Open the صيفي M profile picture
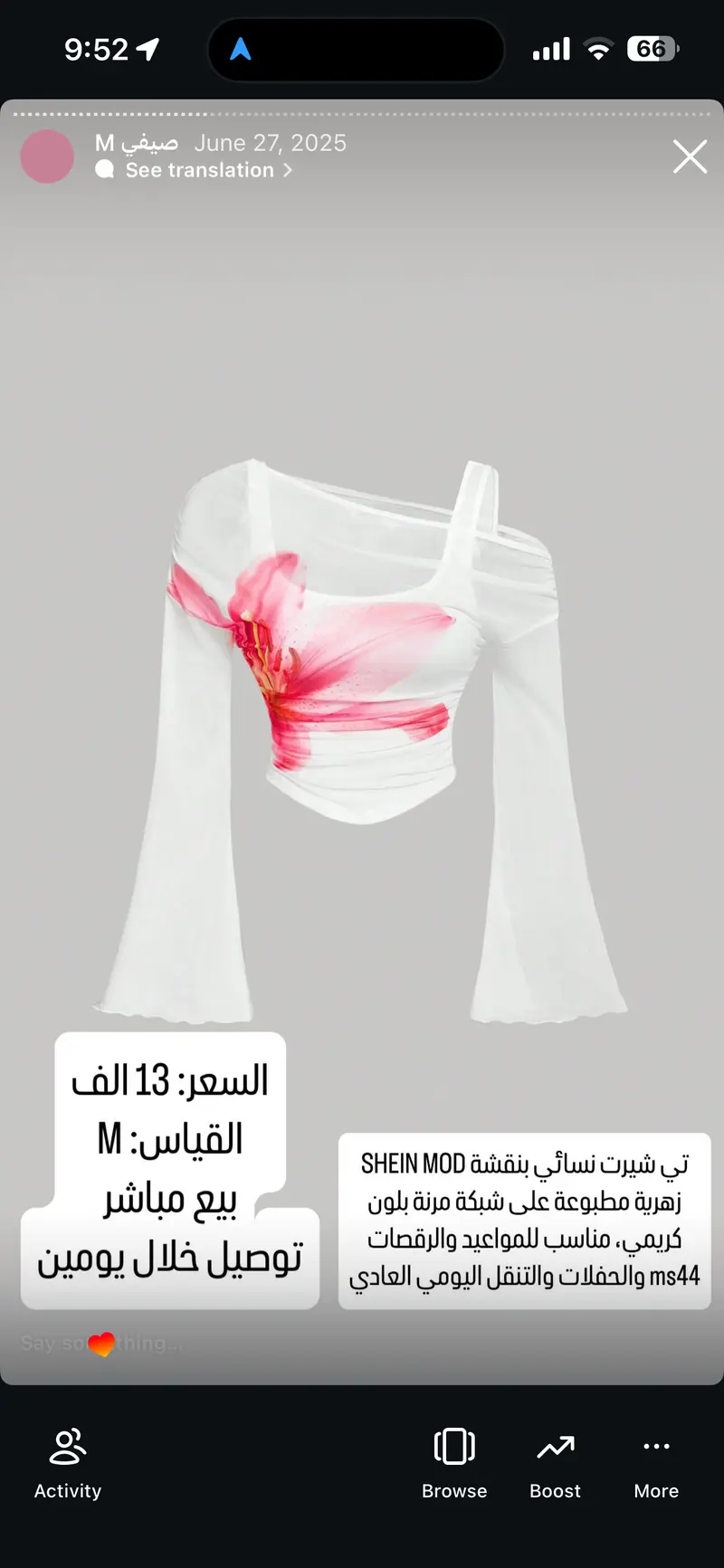Viewport: 724px width, 1568px height. click(x=46, y=157)
